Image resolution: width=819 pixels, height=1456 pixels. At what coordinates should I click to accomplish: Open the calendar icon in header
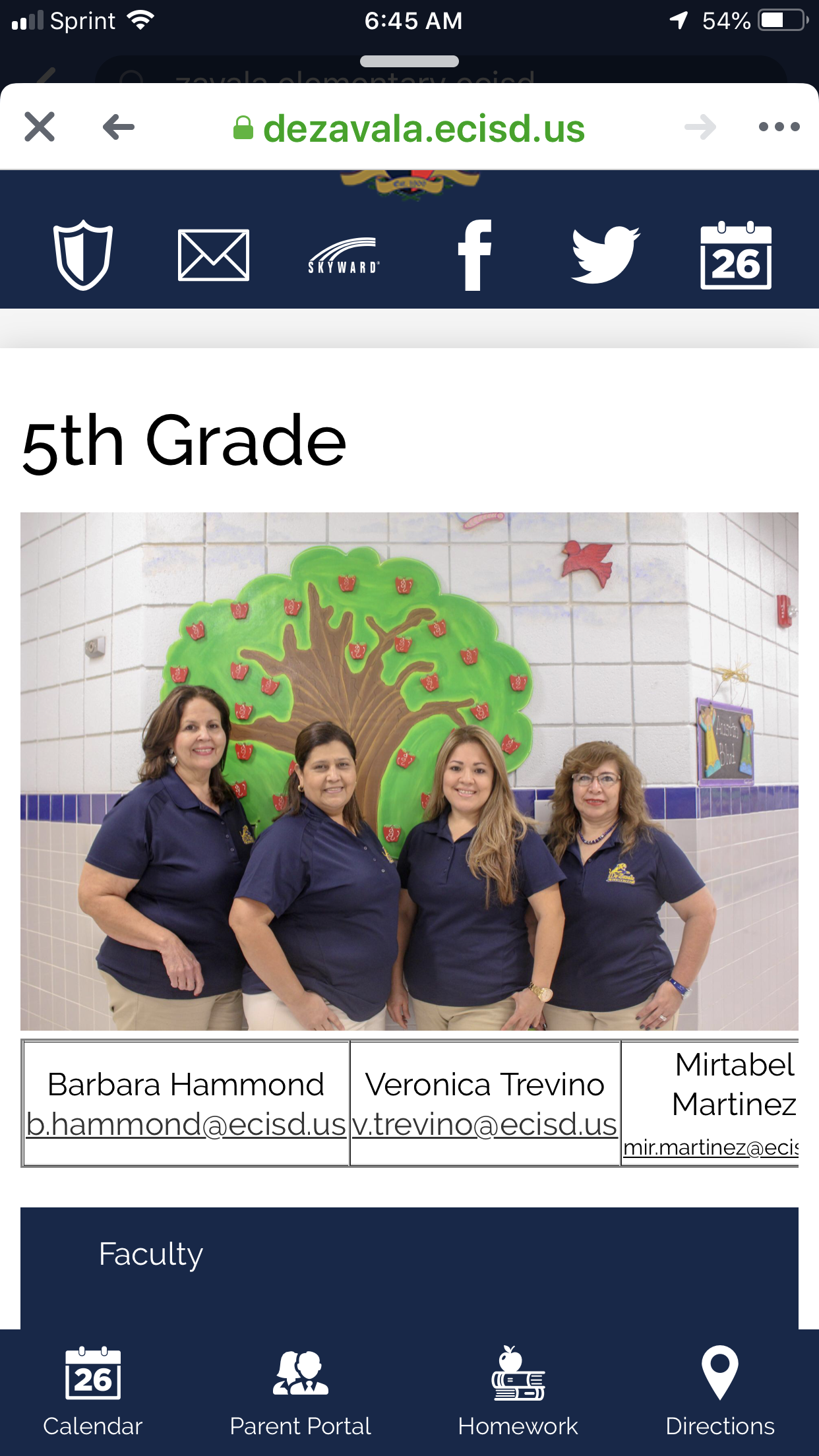pos(735,257)
